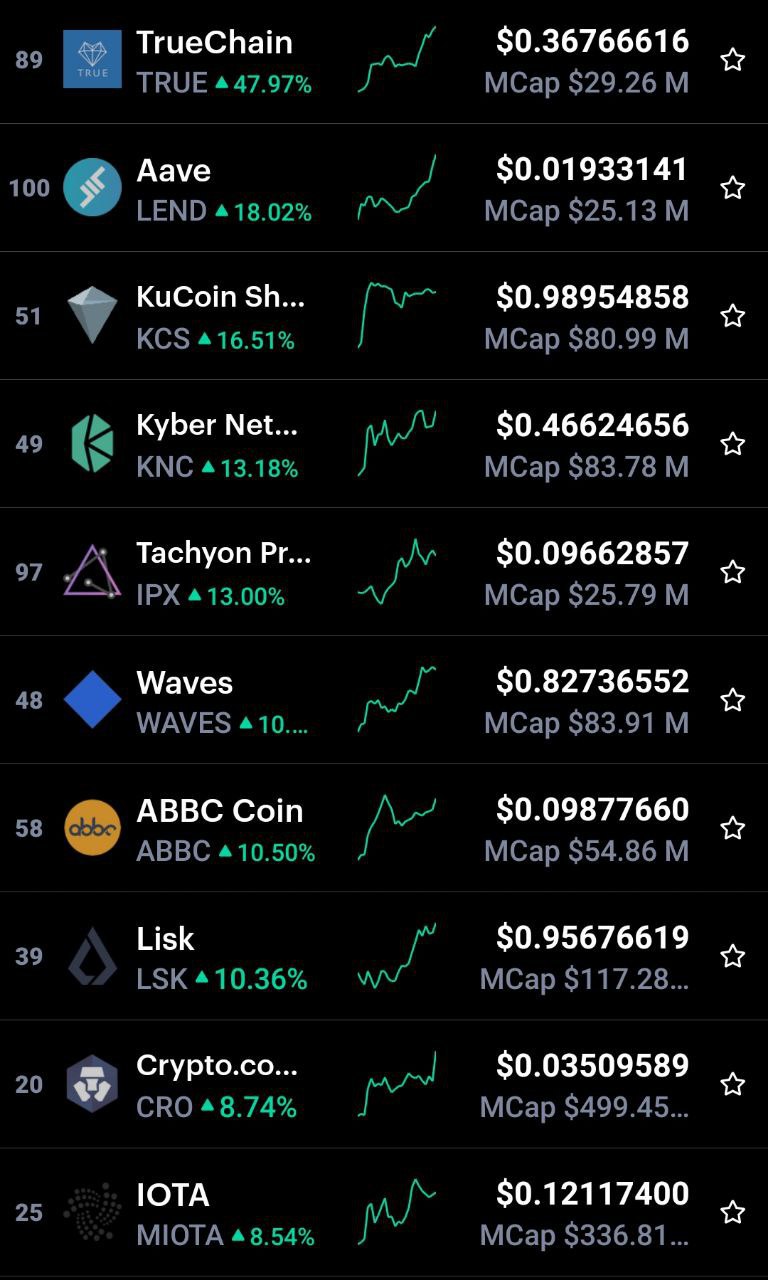Tap the ABBC Coin star icon

733,828
